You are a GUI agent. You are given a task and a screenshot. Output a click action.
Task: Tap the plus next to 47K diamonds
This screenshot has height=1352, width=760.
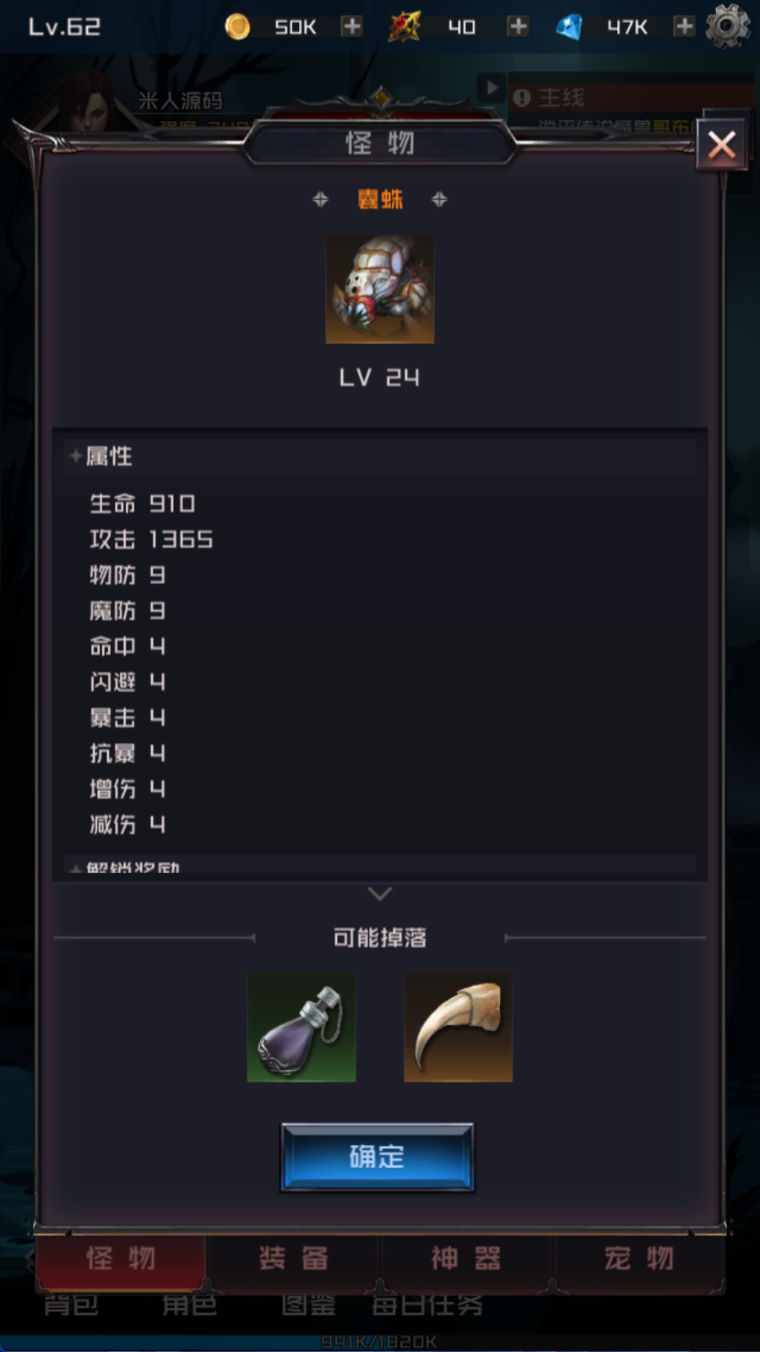point(684,27)
